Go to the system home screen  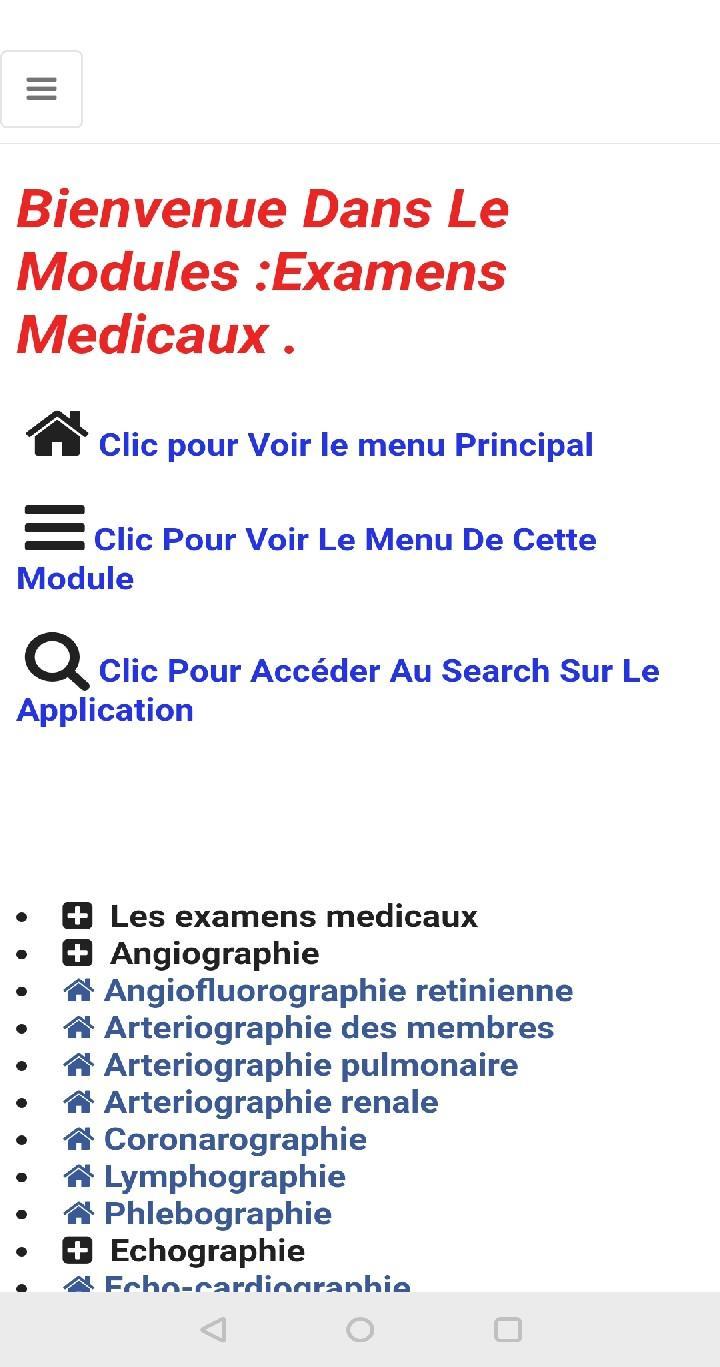(x=360, y=1329)
